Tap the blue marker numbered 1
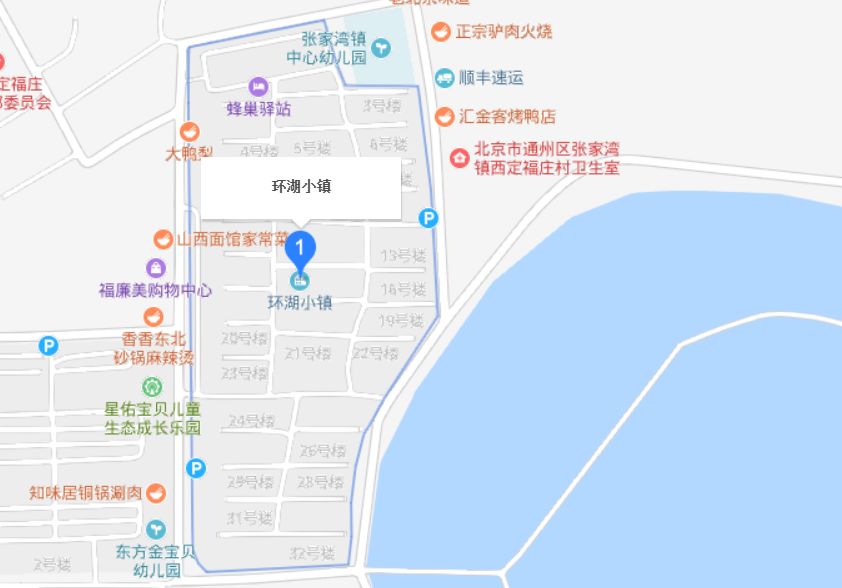842x588 pixels. click(301, 247)
